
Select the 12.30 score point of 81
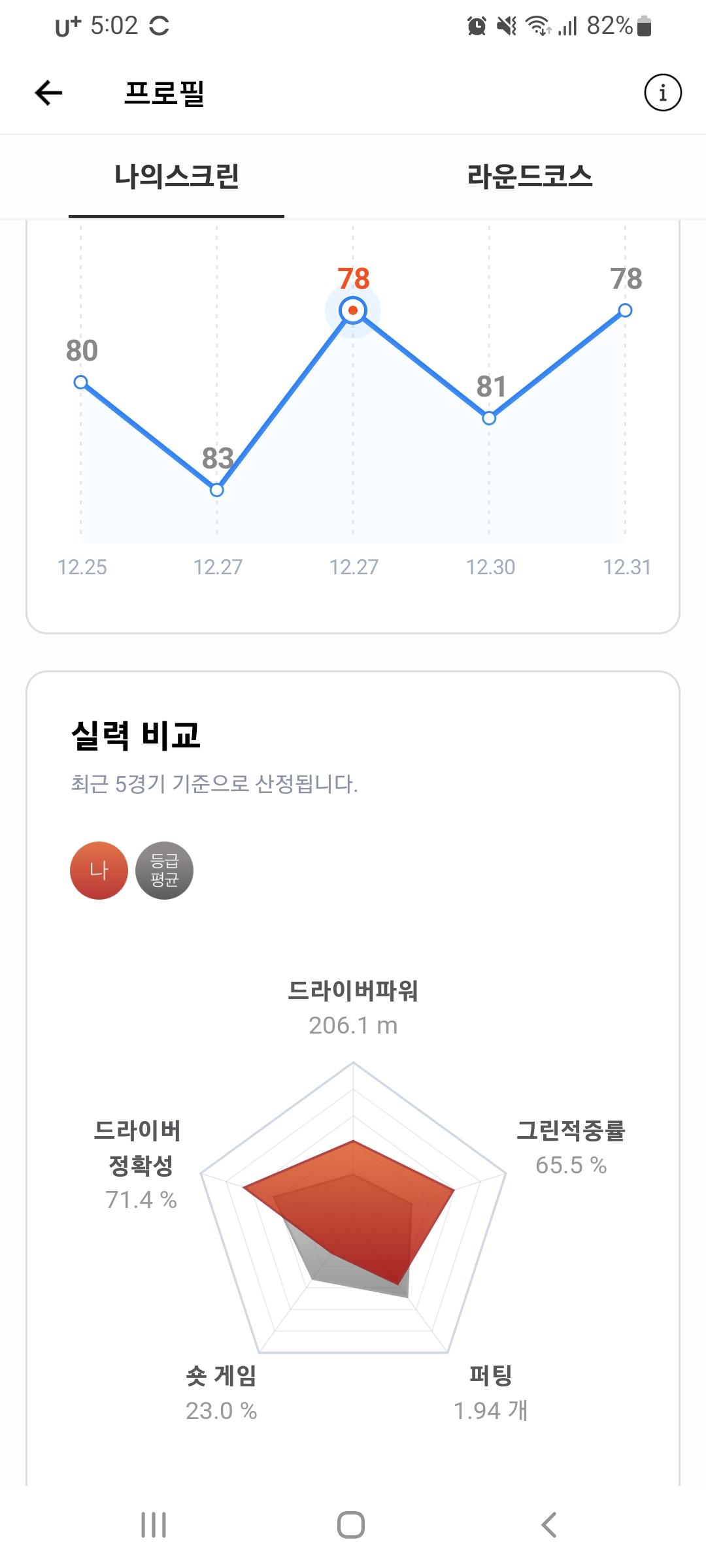pyautogui.click(x=489, y=418)
